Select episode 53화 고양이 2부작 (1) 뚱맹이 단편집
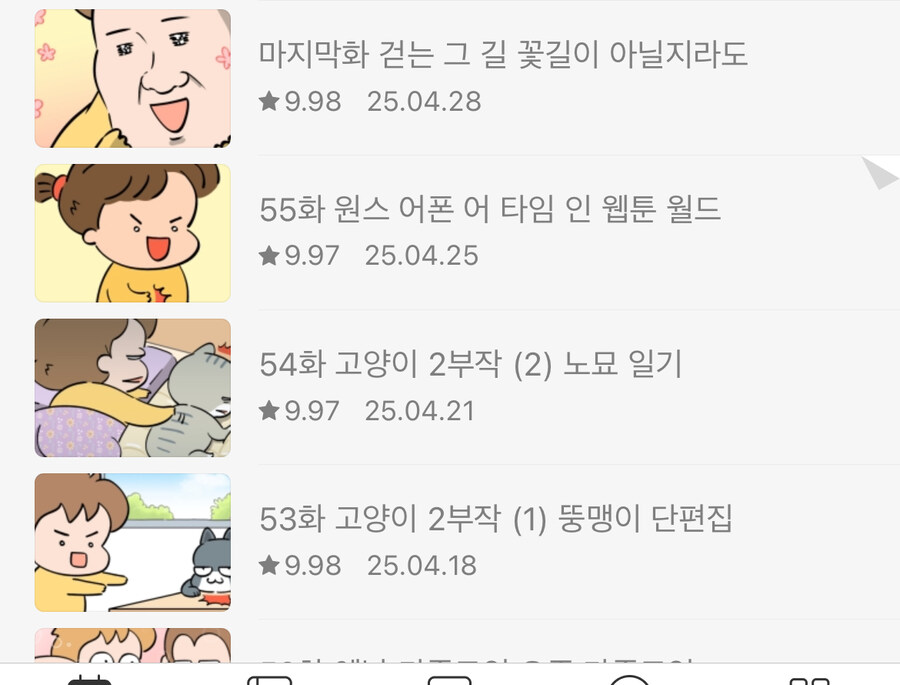 point(497,519)
